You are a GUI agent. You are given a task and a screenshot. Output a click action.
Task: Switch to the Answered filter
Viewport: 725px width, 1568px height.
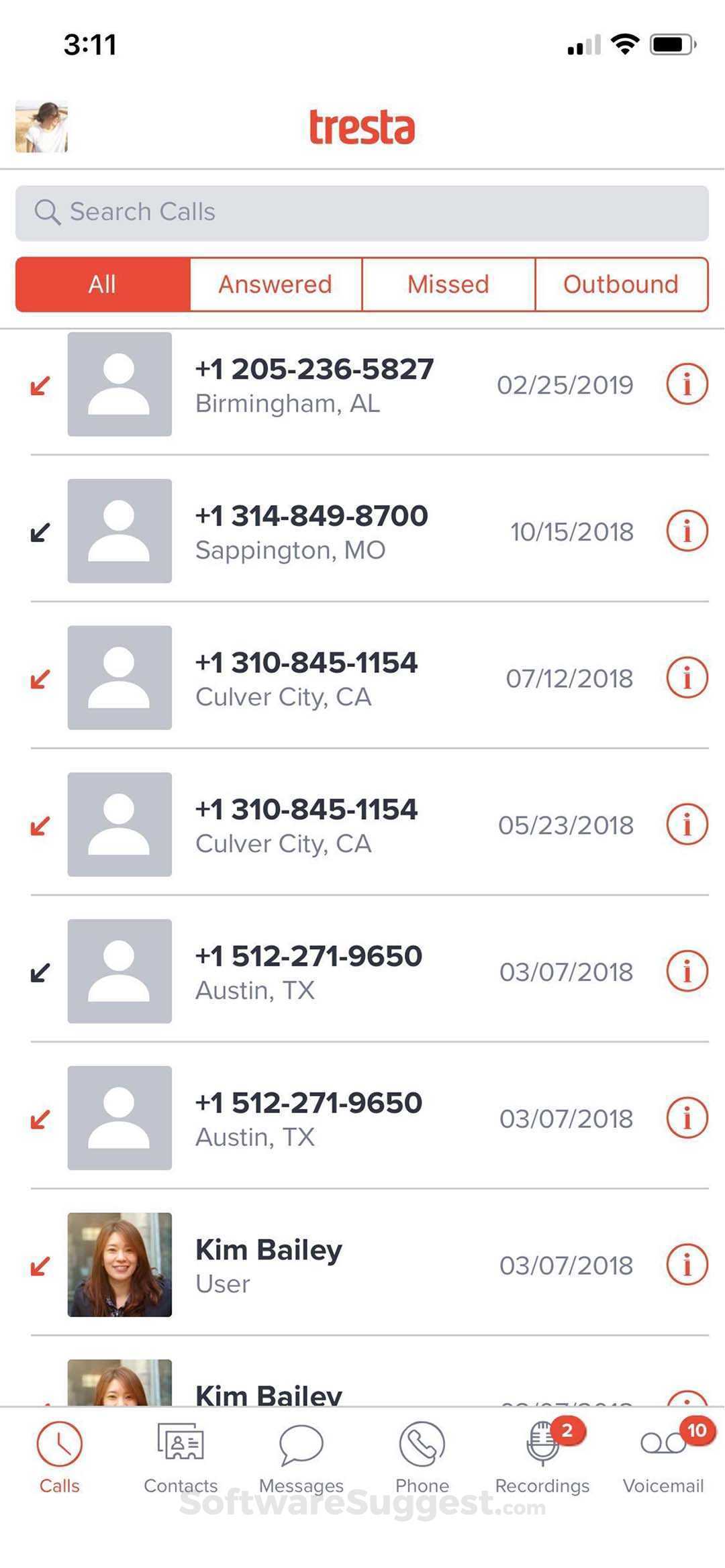point(275,284)
